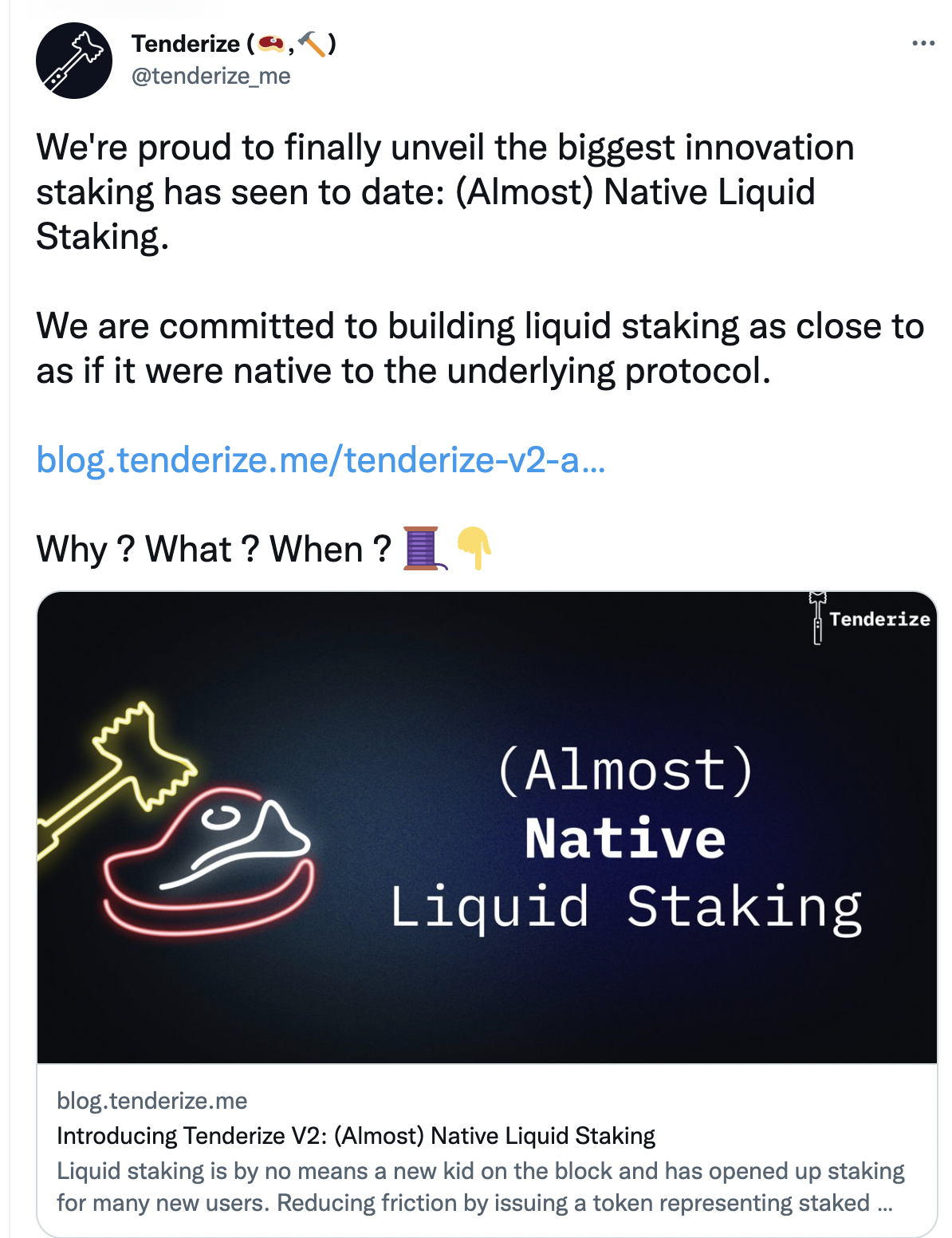The width and height of the screenshot is (952, 1238).
Task: Open the @tenderize_me handle
Action: (210, 76)
